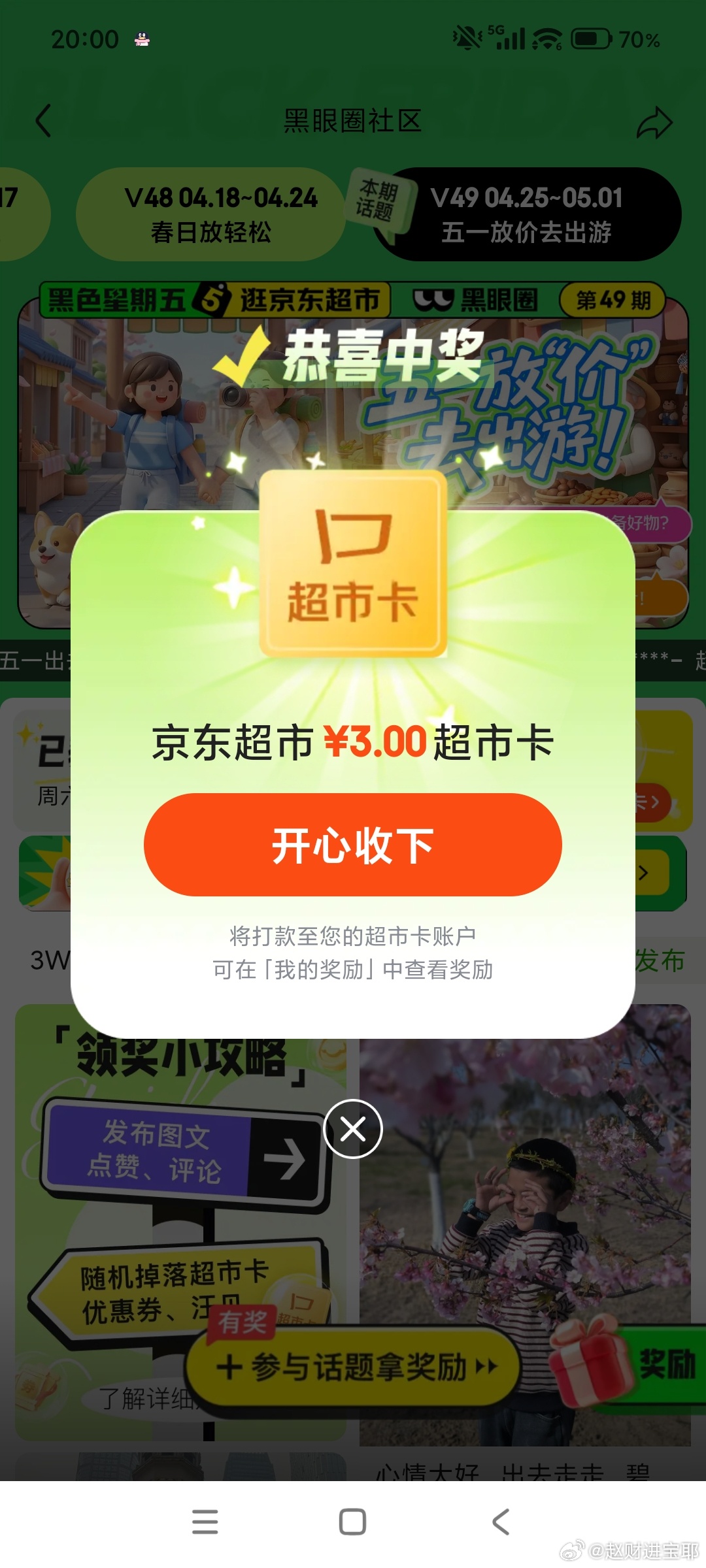This screenshot has height=1568, width=706.
Task: Switch to the V48 春日放轻松 topic
Action: point(211,214)
